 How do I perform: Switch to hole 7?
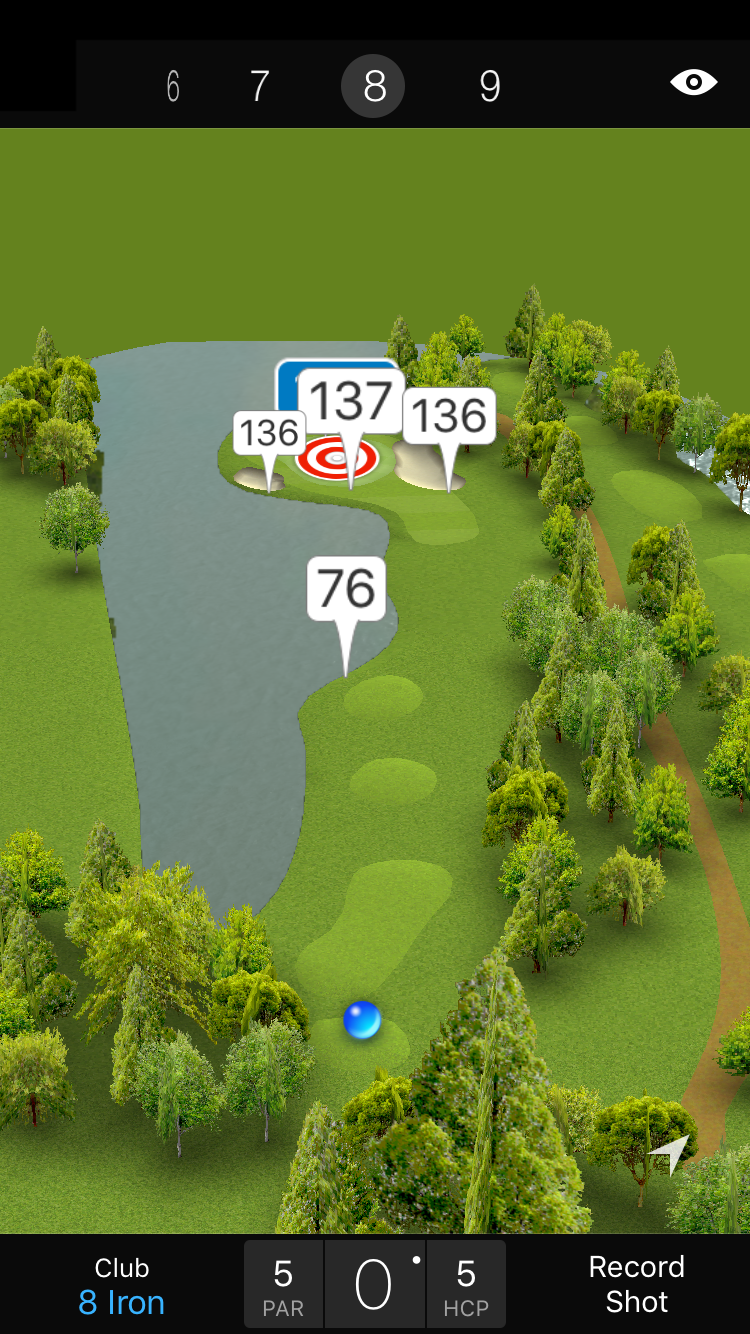click(259, 86)
